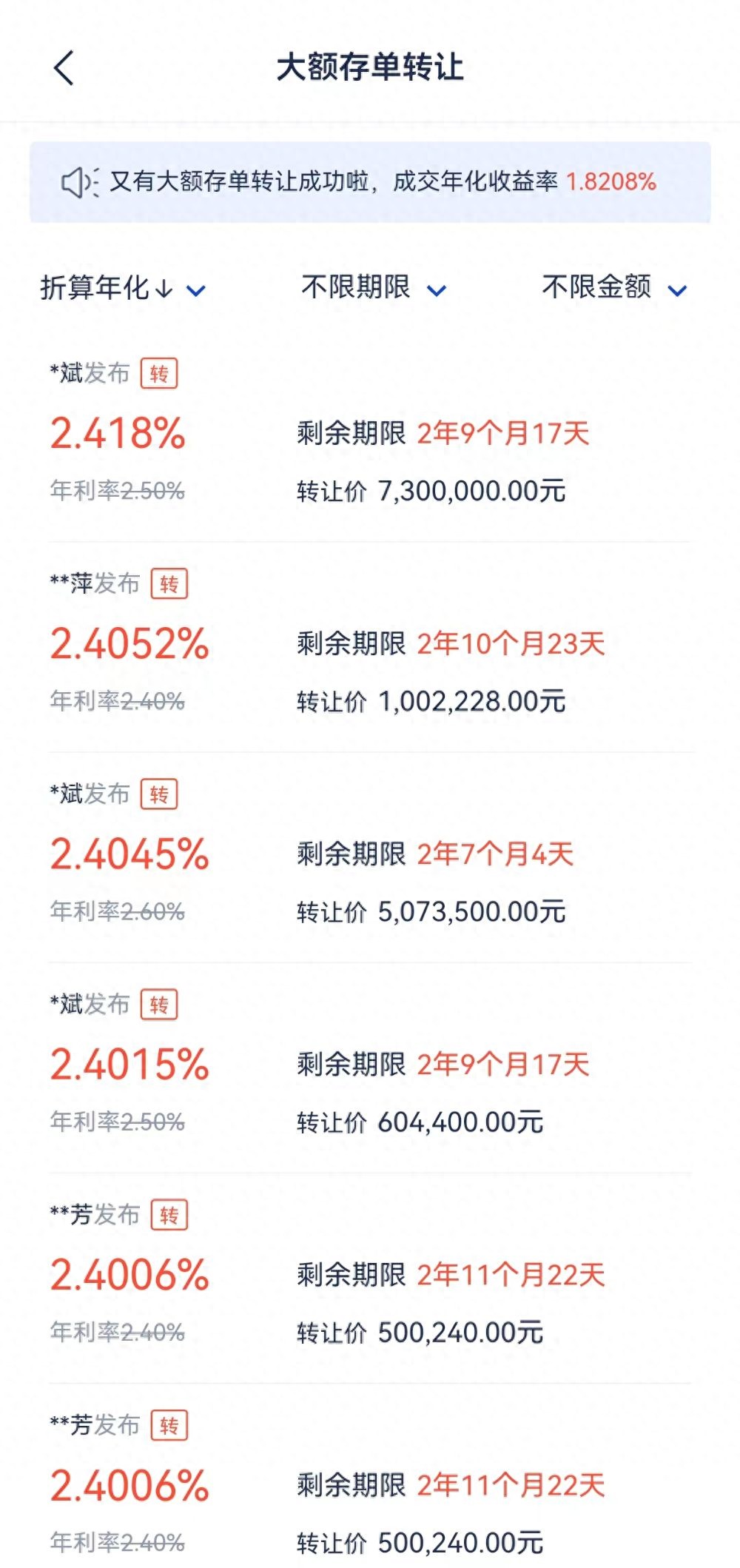Select the 大额存单转让 title bar
Image resolution: width=740 pixels, height=1568 pixels.
(370, 67)
